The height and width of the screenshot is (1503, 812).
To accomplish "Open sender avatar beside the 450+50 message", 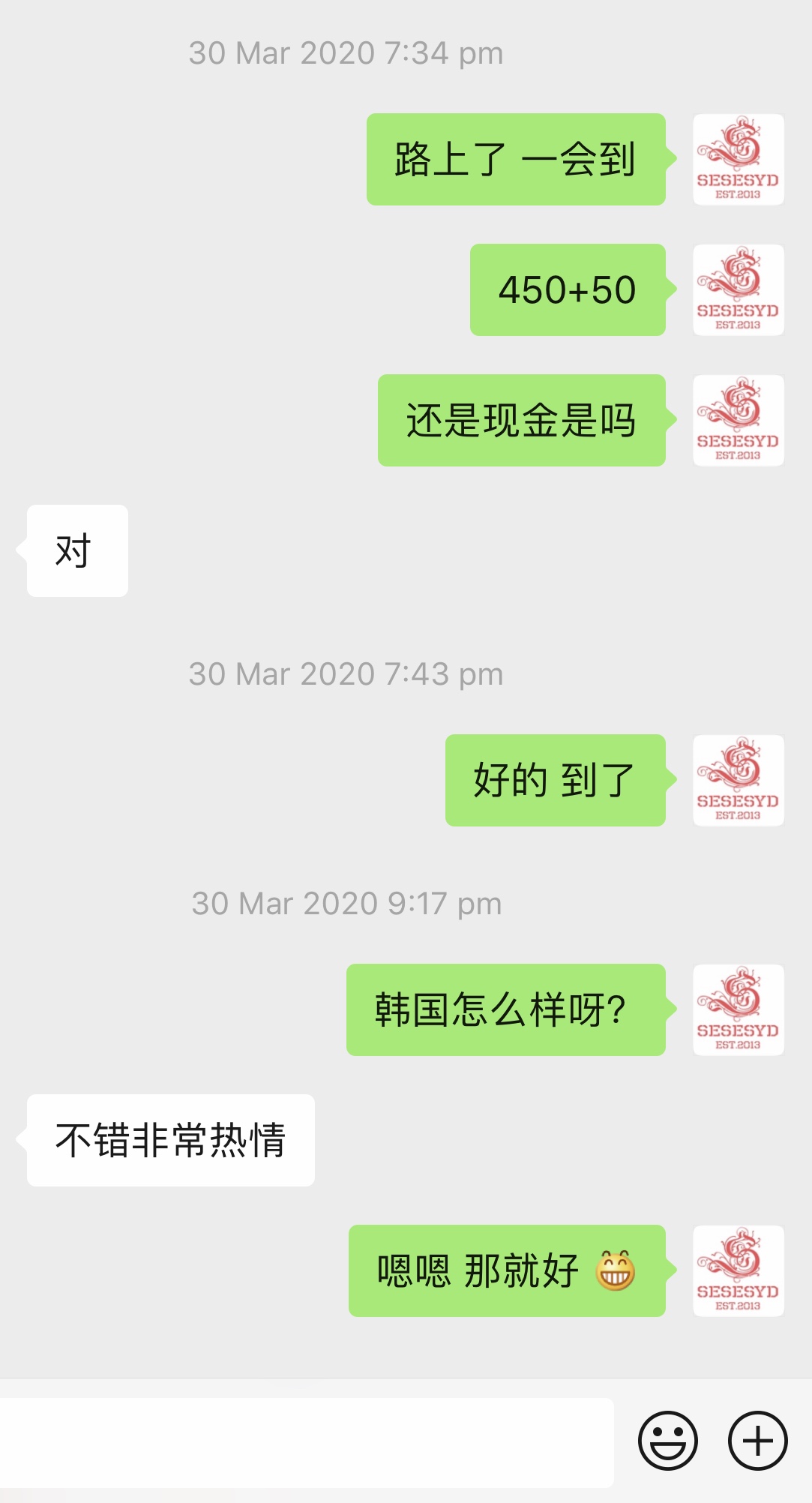I will 738,290.
